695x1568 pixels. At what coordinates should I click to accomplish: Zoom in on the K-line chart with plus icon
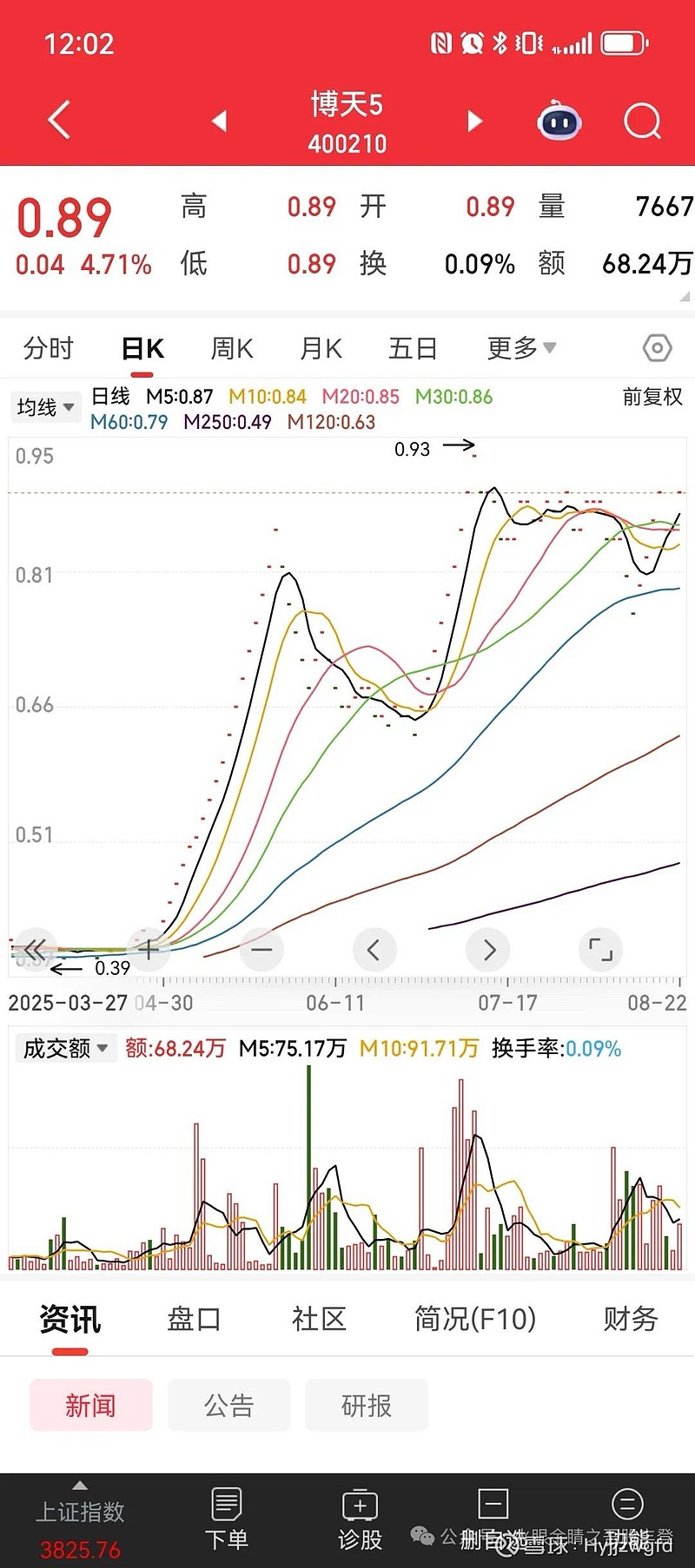click(x=148, y=950)
